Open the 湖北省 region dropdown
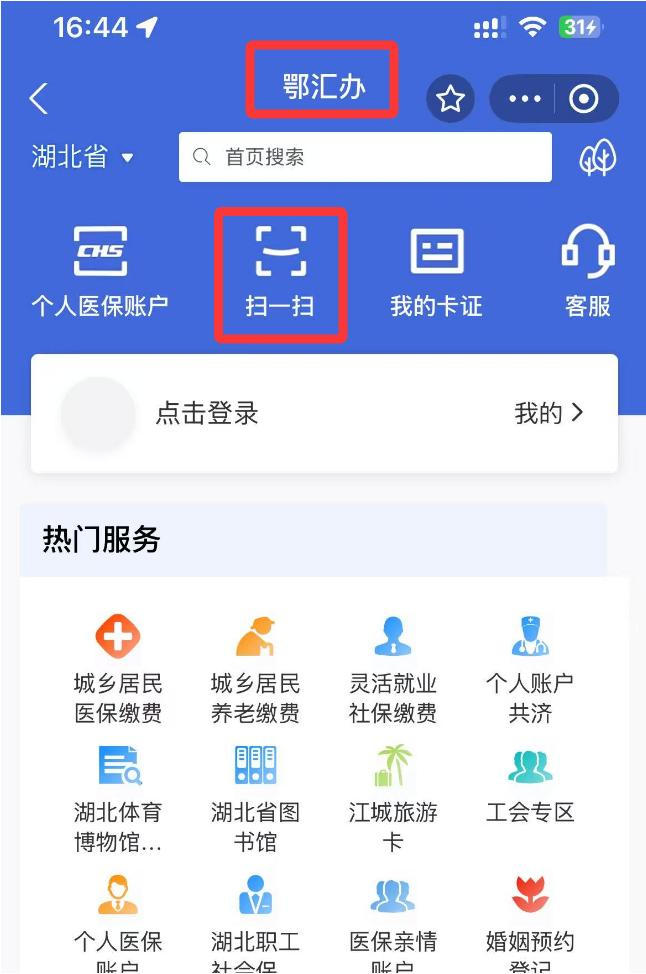This screenshot has height=974, width=646. [83, 158]
